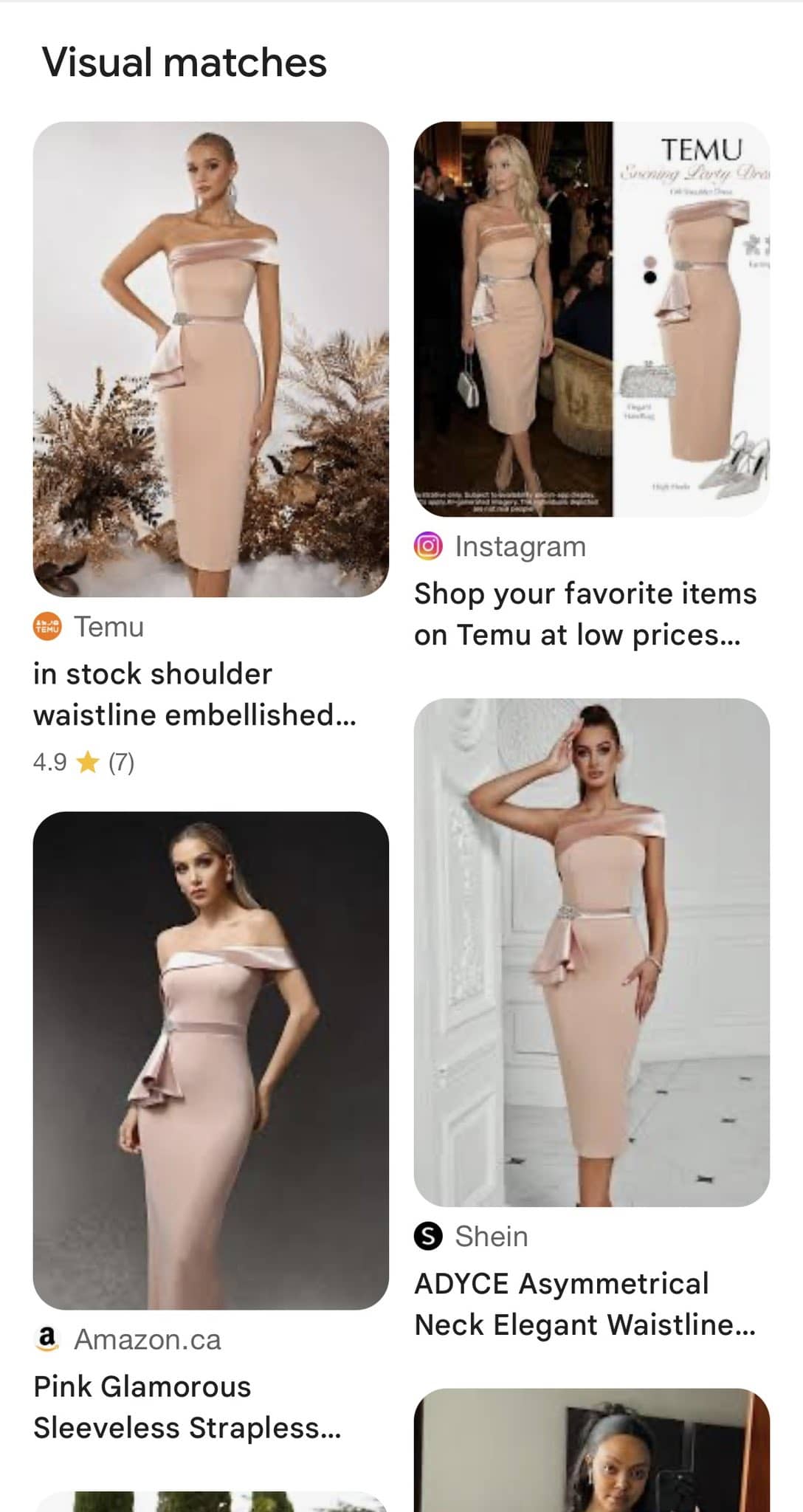Open the Temu dress visual match
Screen dimensions: 803x1512
click(211, 360)
